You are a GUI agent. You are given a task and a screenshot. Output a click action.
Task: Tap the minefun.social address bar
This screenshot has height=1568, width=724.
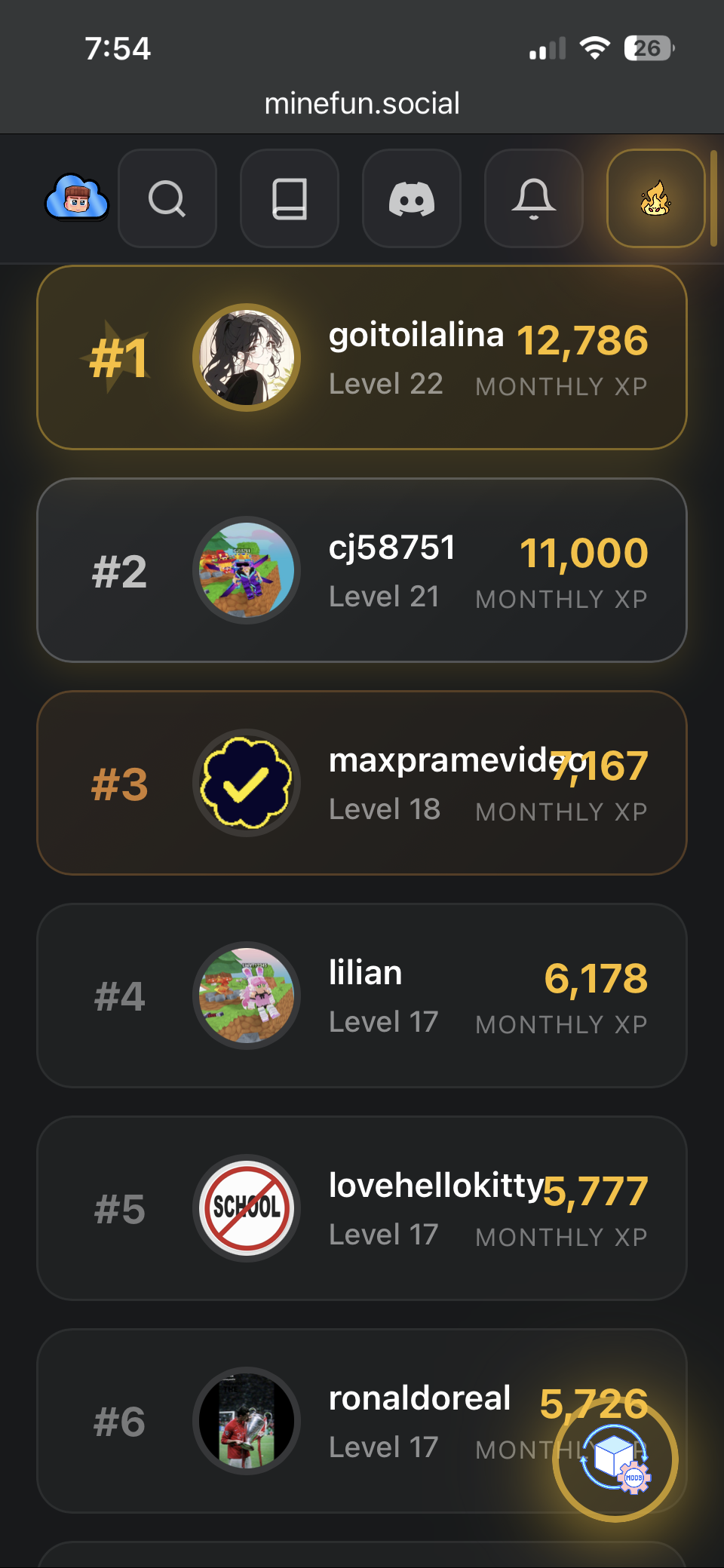(362, 103)
